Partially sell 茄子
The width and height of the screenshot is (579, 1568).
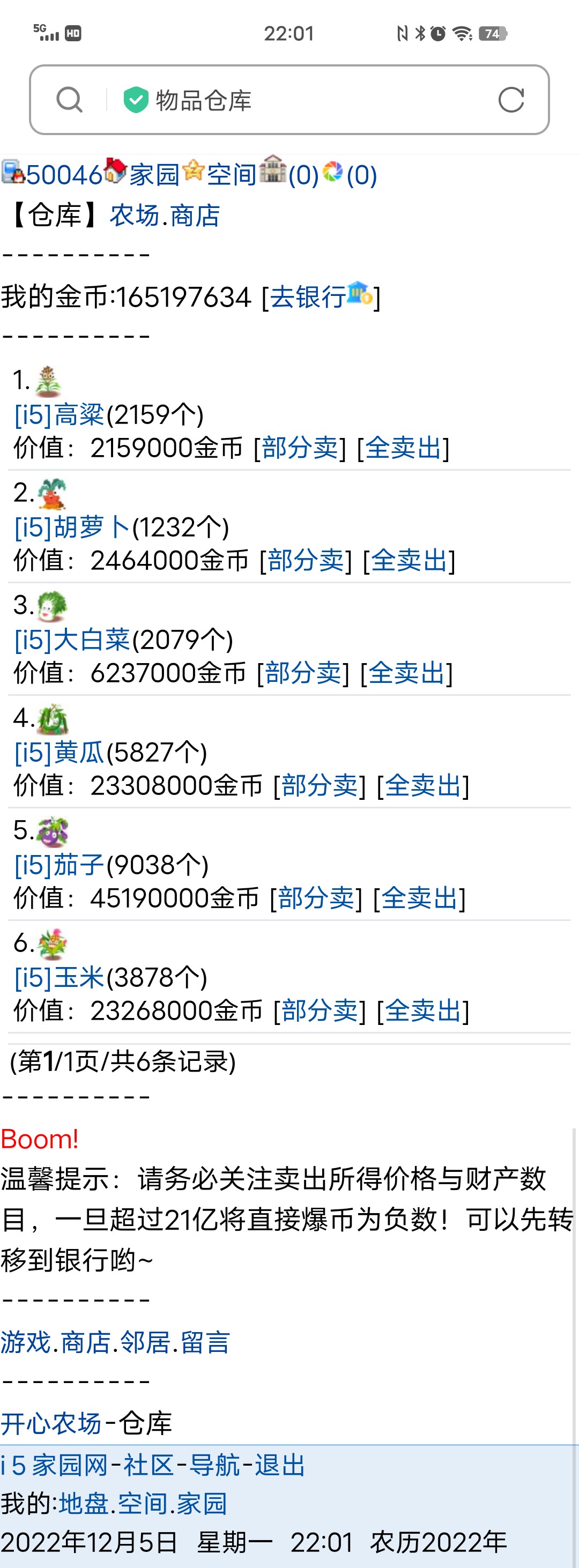click(x=316, y=898)
